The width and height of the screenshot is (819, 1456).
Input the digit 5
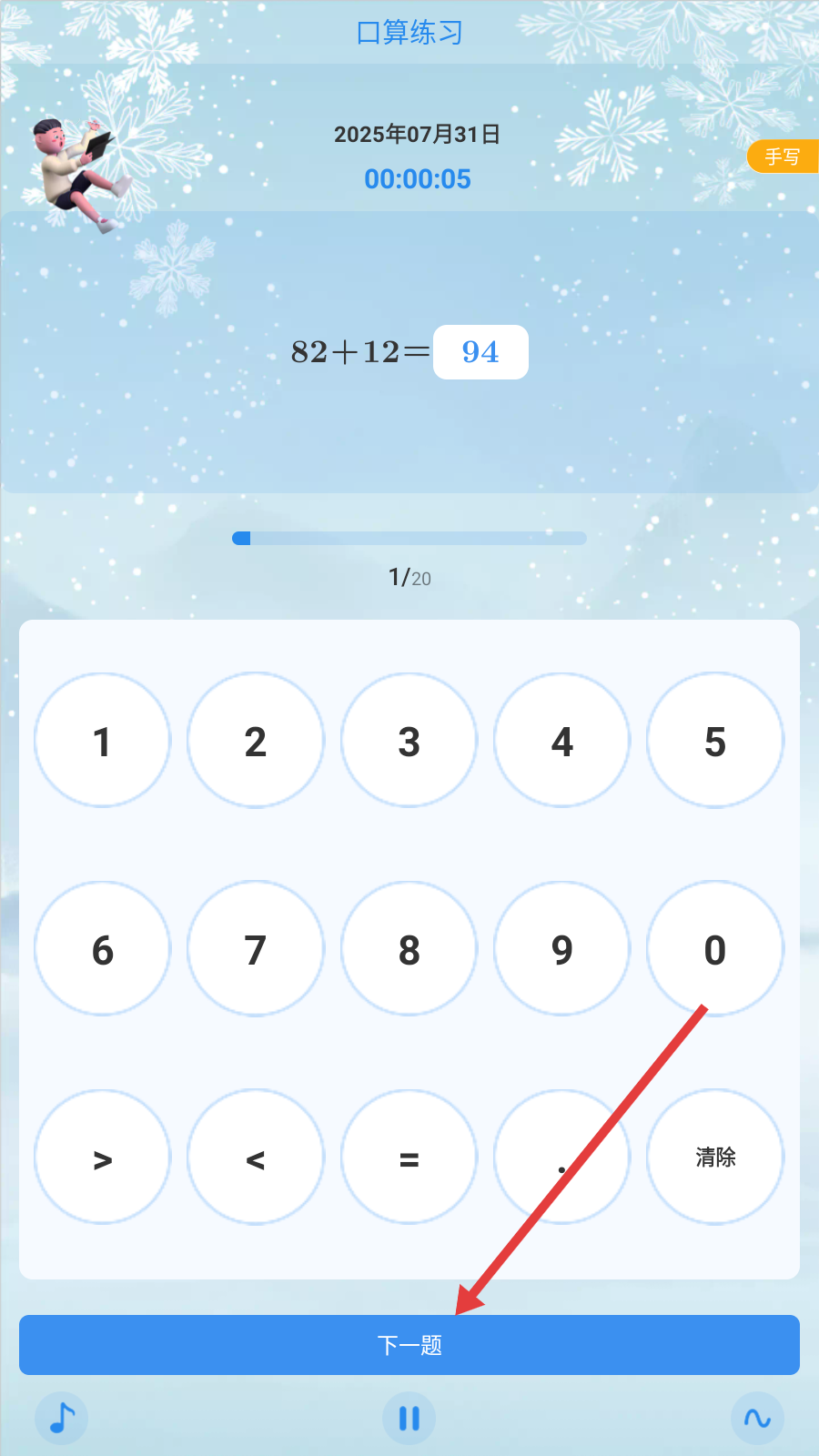[714, 741]
